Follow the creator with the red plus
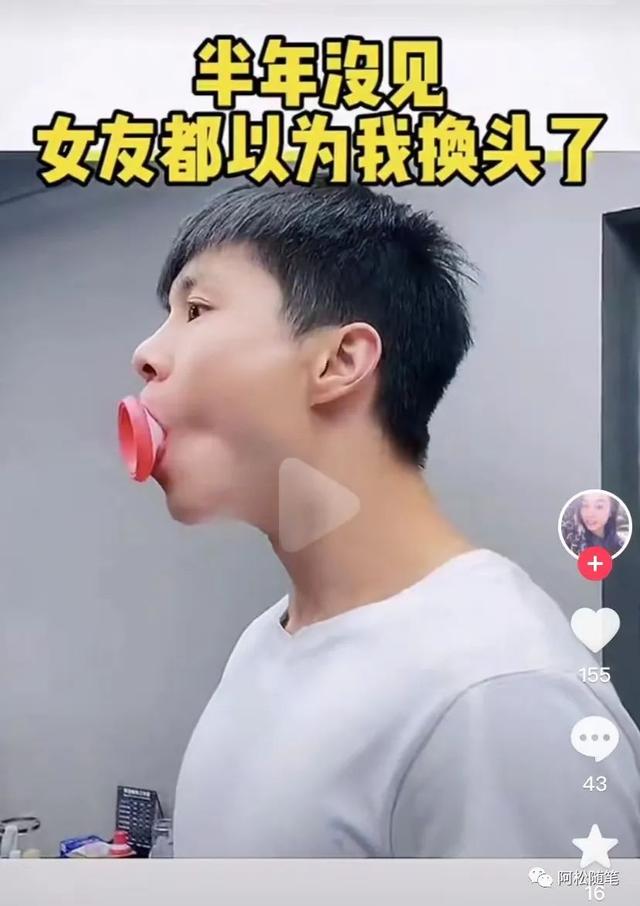The image size is (640, 906). 594,563
